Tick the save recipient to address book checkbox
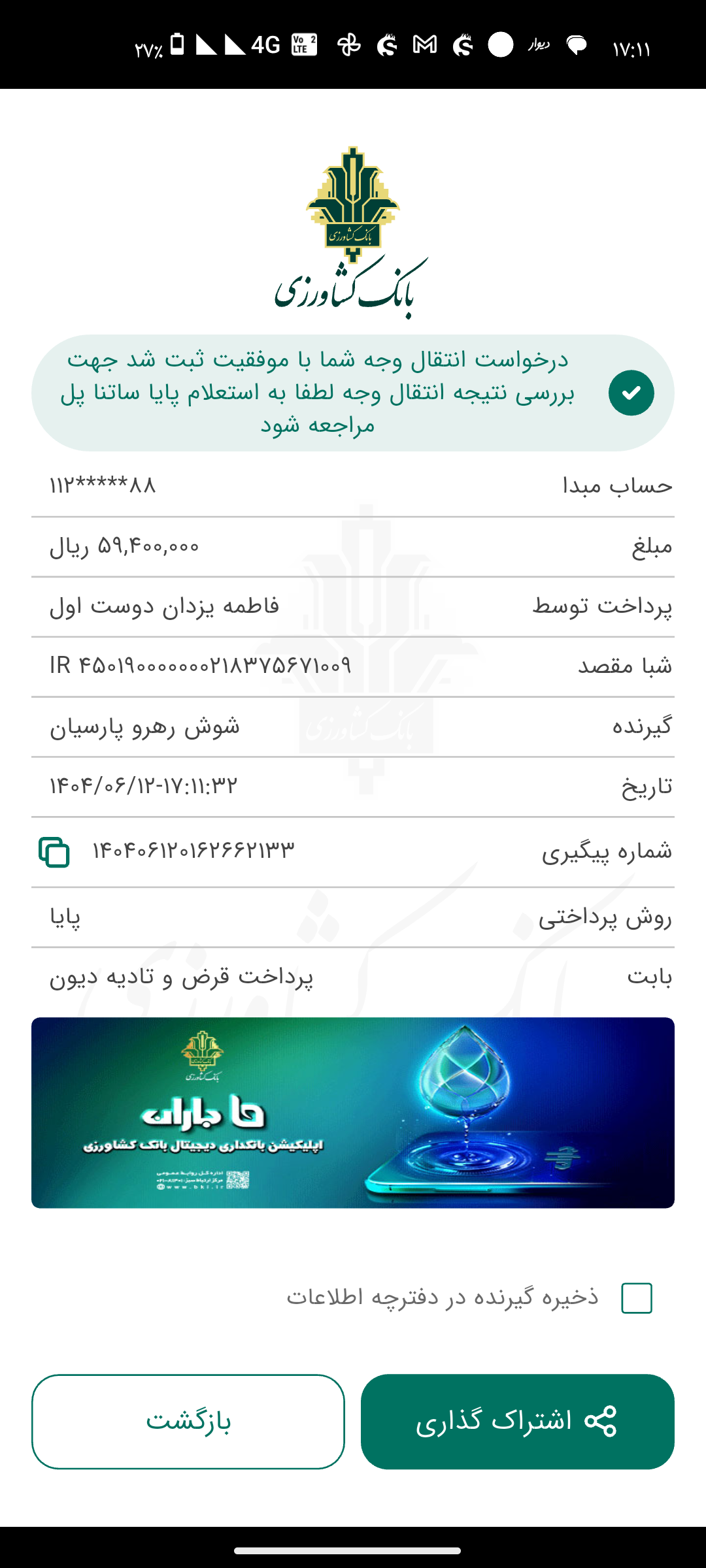Image resolution: width=706 pixels, height=1568 pixels. click(636, 1298)
